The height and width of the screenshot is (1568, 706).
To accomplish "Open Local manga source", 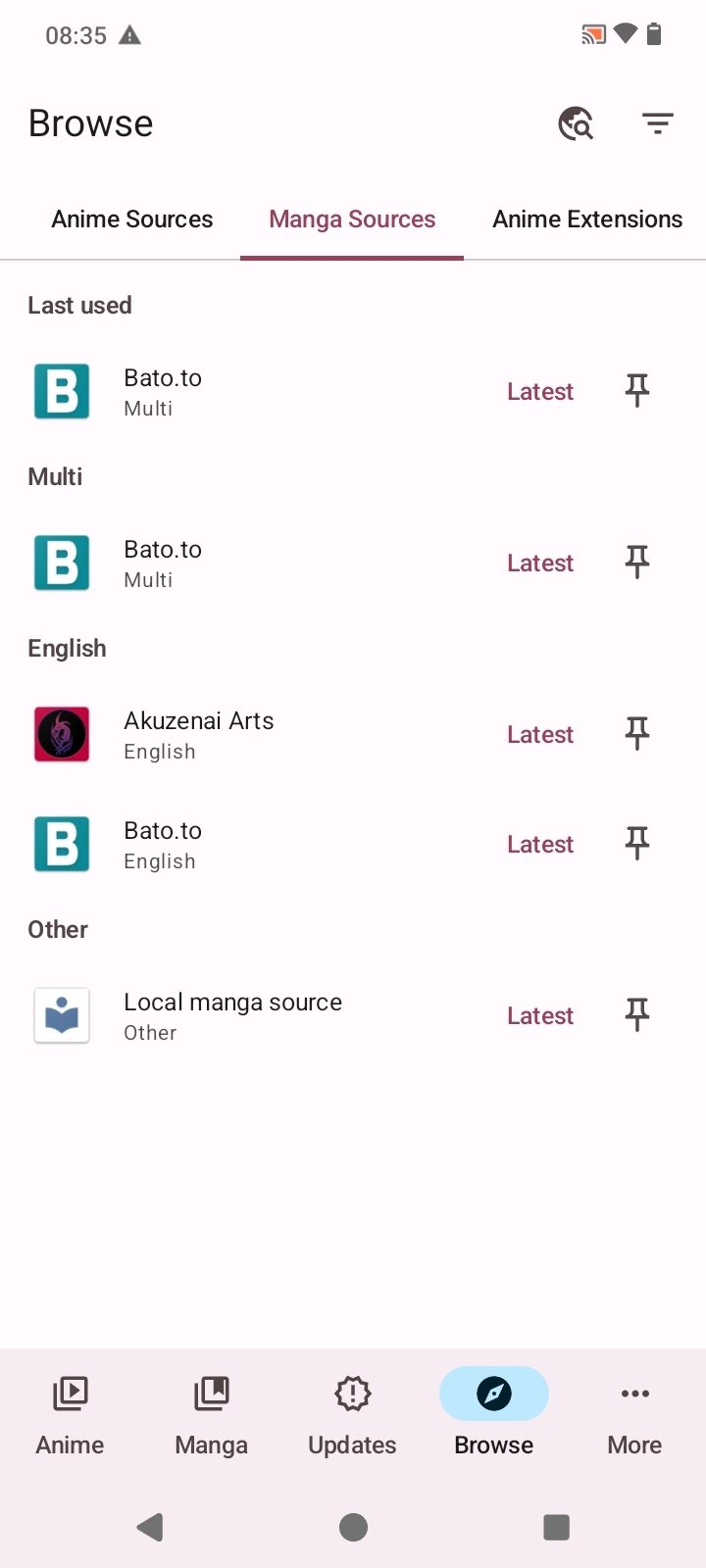I will (232, 1015).
